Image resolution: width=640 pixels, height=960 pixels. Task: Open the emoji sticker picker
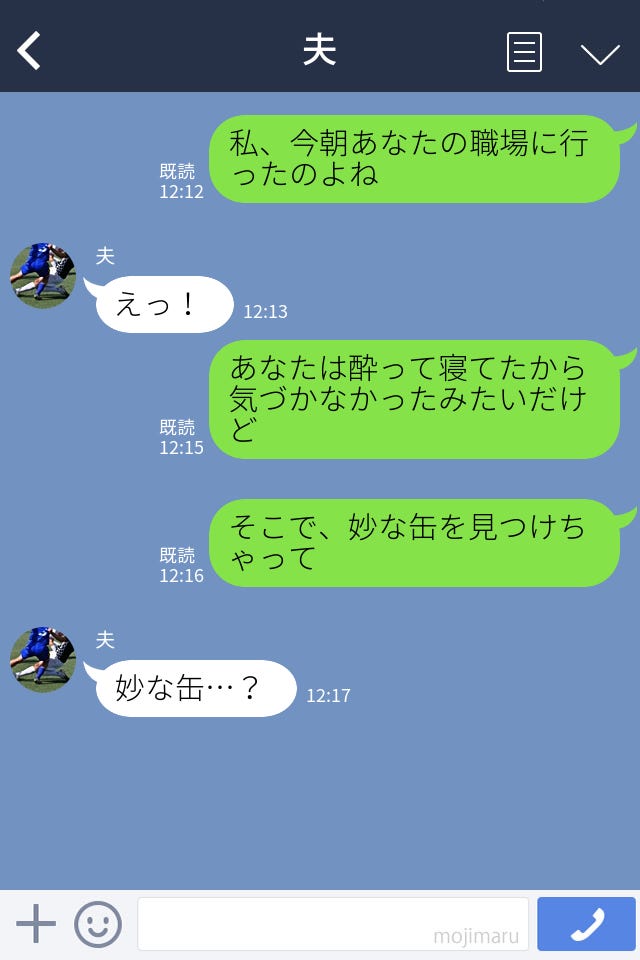coord(98,924)
